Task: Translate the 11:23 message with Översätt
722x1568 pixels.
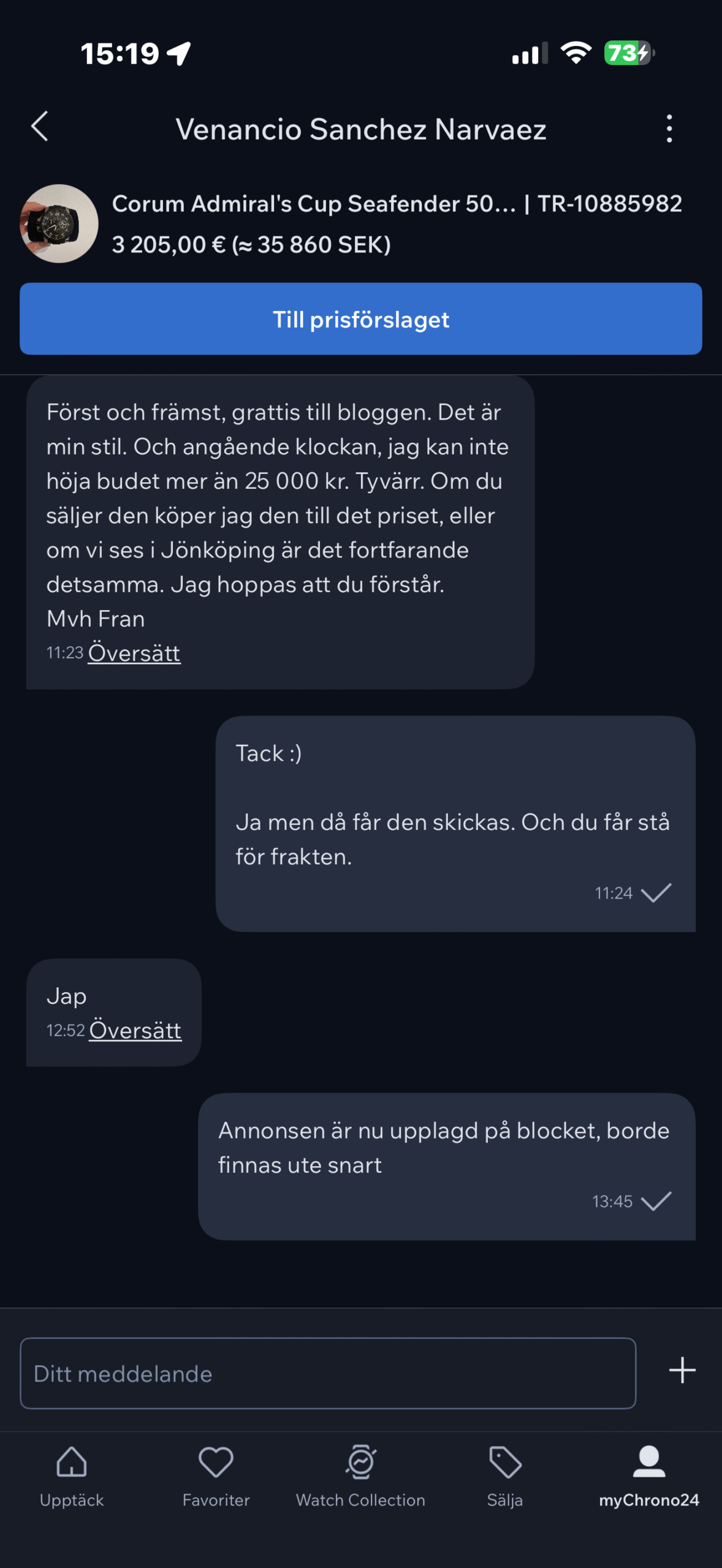Action: [x=134, y=654]
